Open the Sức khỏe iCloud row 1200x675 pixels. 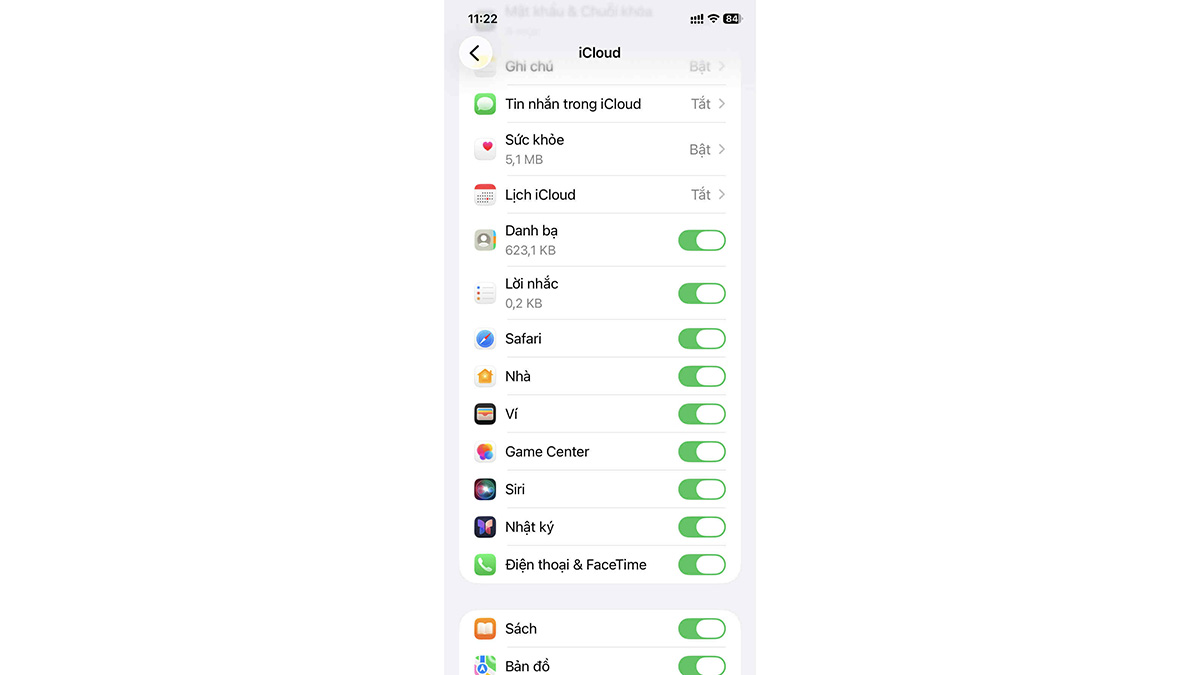[x=600, y=149]
